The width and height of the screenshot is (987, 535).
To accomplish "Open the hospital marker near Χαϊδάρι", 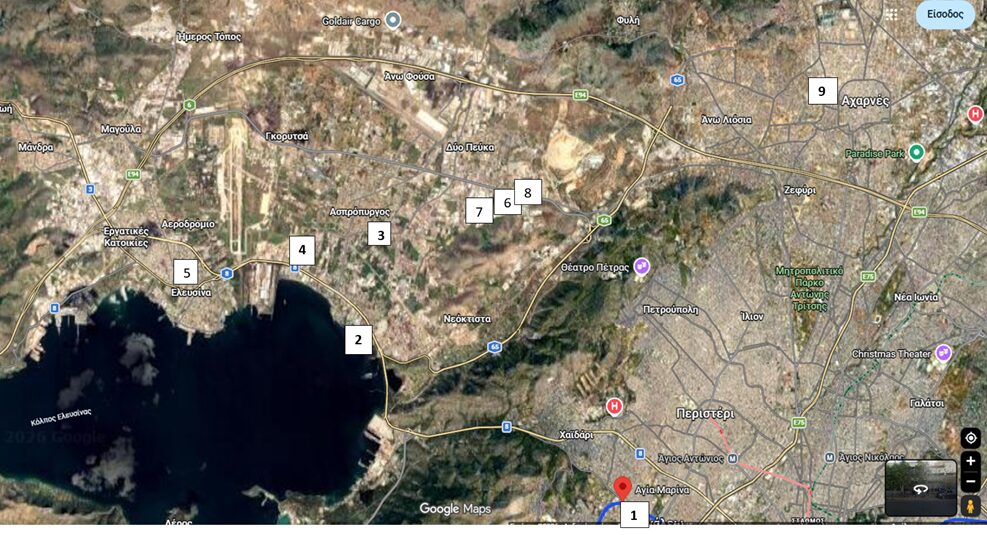I will tap(614, 407).
